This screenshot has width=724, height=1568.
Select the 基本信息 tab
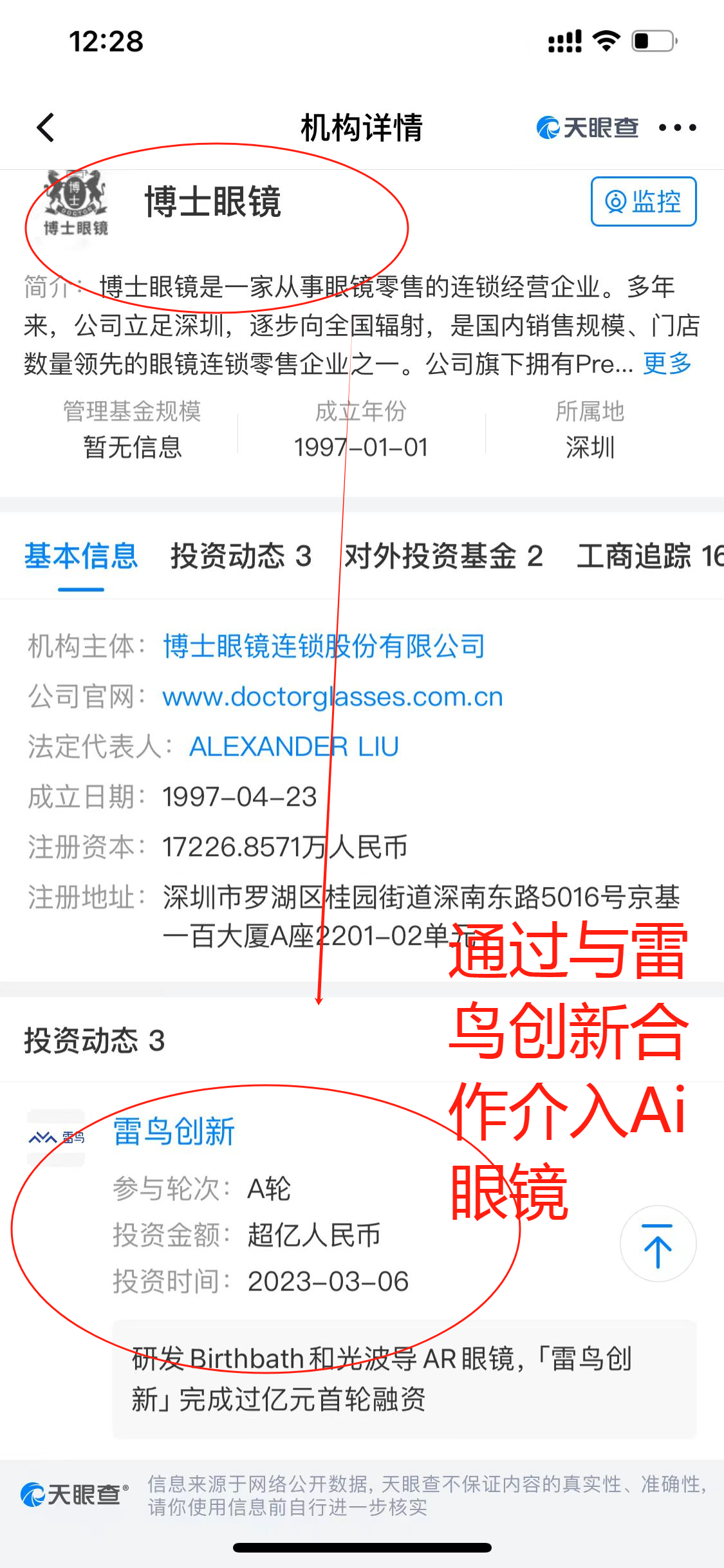tap(81, 556)
